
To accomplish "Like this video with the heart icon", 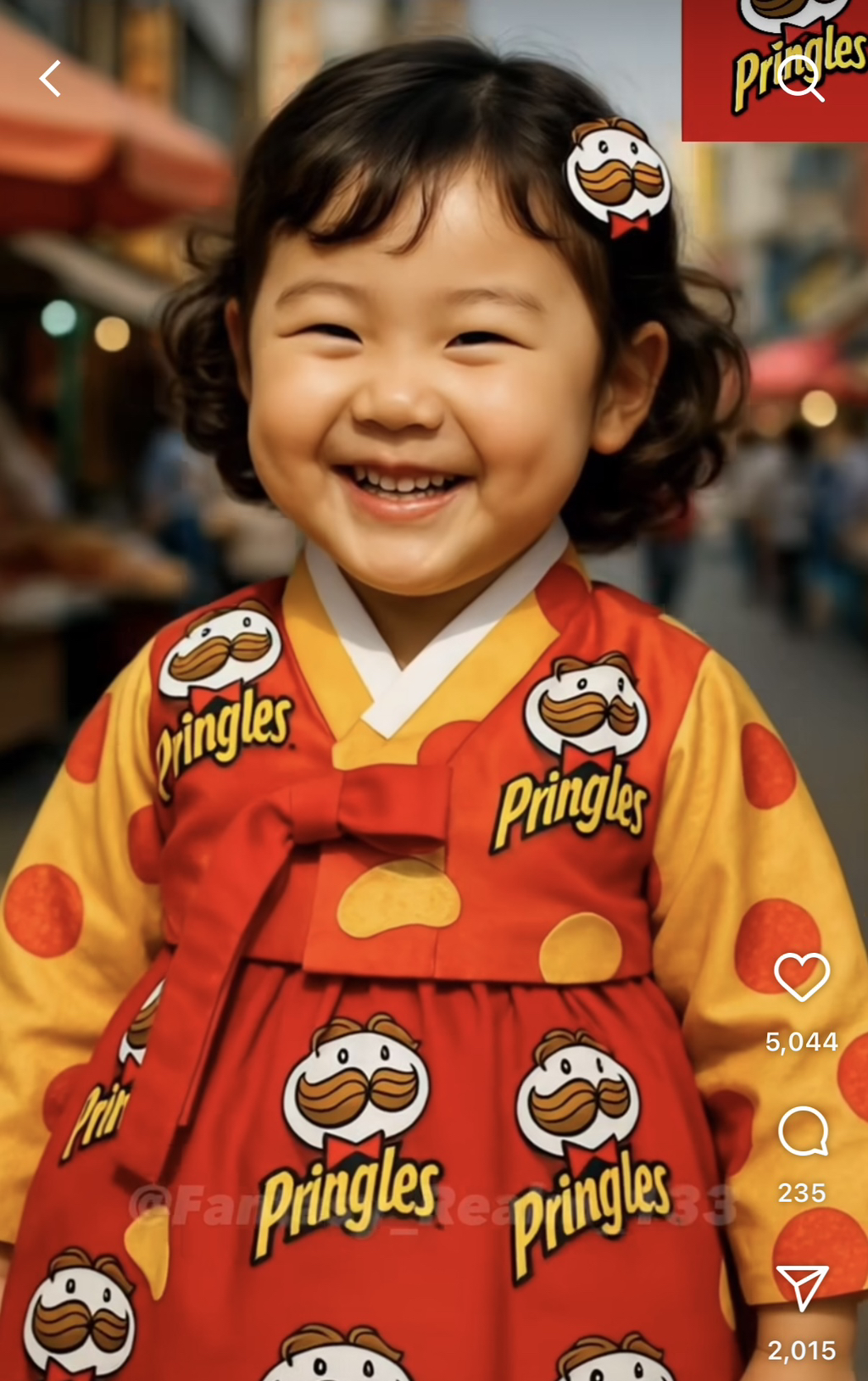I will coord(801,977).
